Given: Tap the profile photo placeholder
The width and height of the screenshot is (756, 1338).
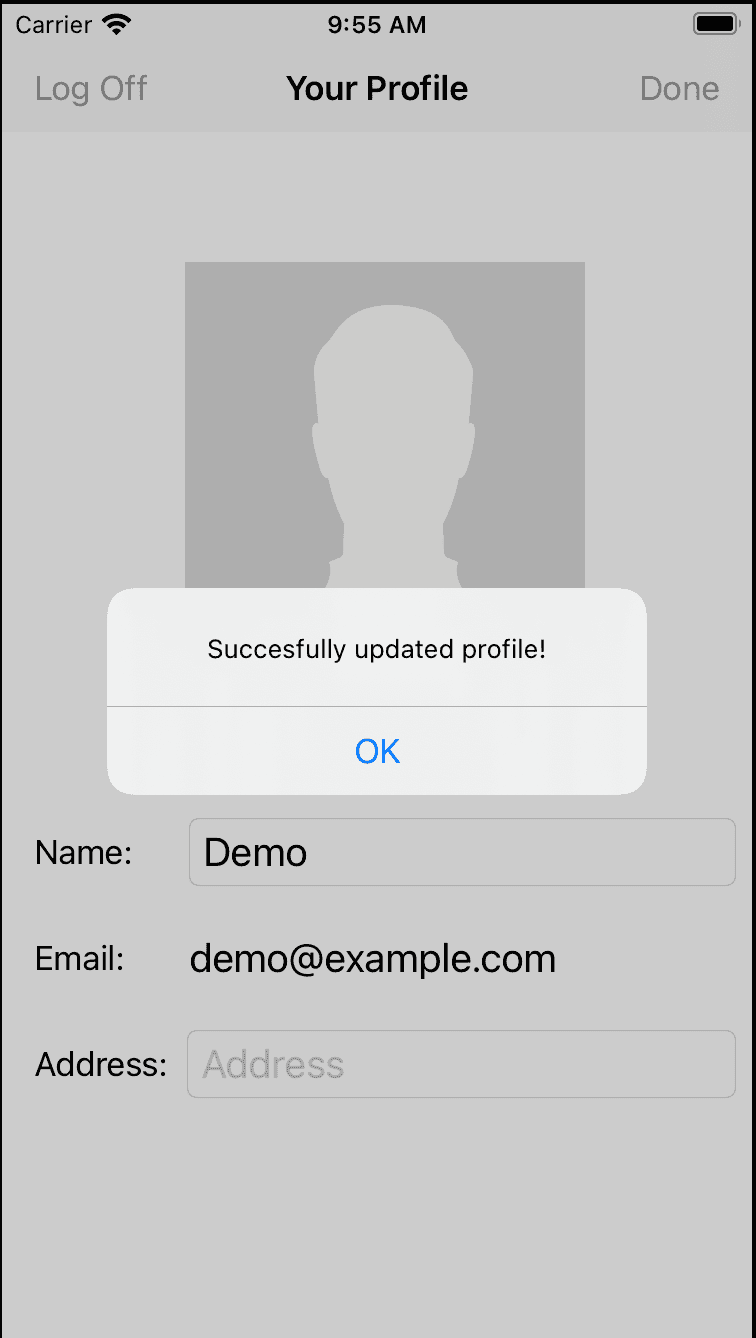Looking at the screenshot, I should (x=385, y=425).
